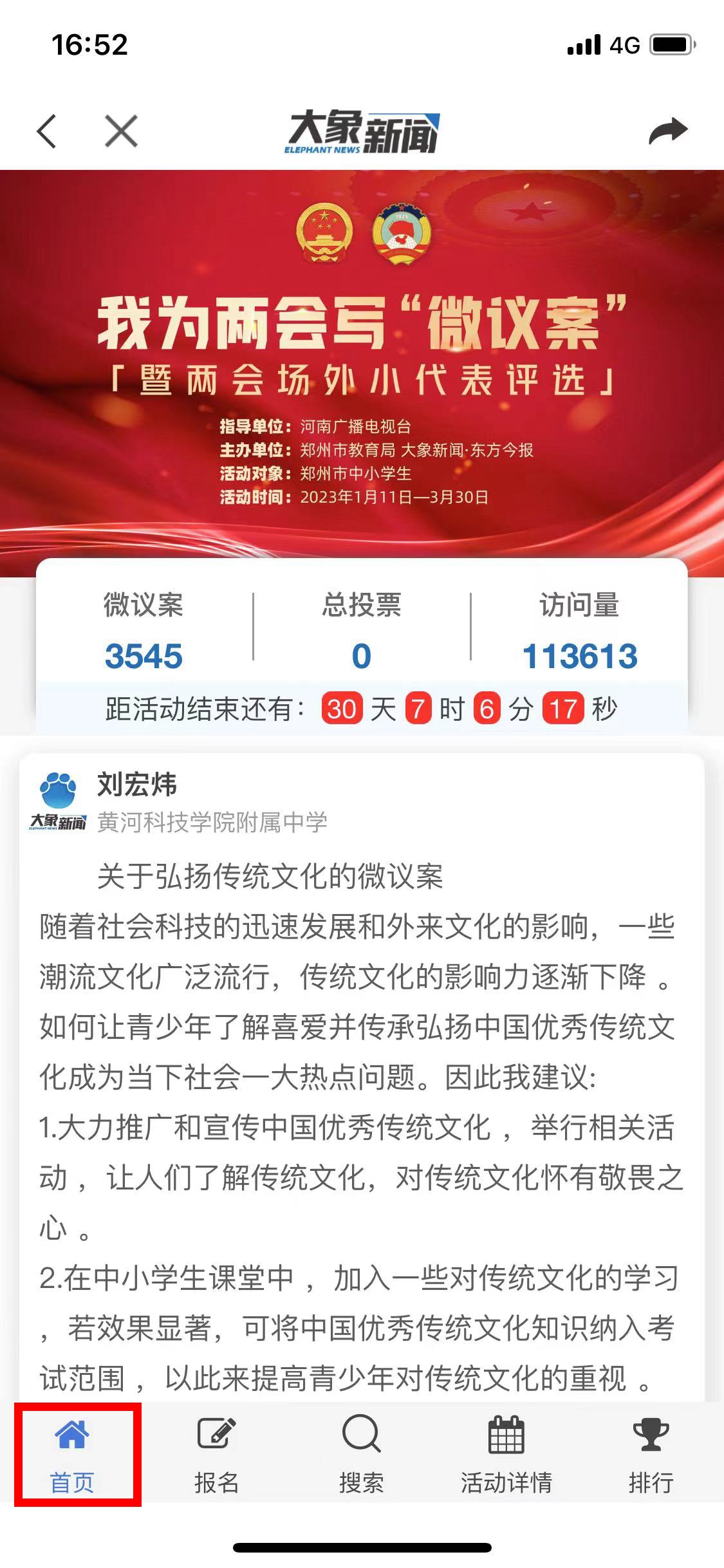Switch to the 首页 tab
The width and height of the screenshot is (724, 1568).
(72, 1455)
